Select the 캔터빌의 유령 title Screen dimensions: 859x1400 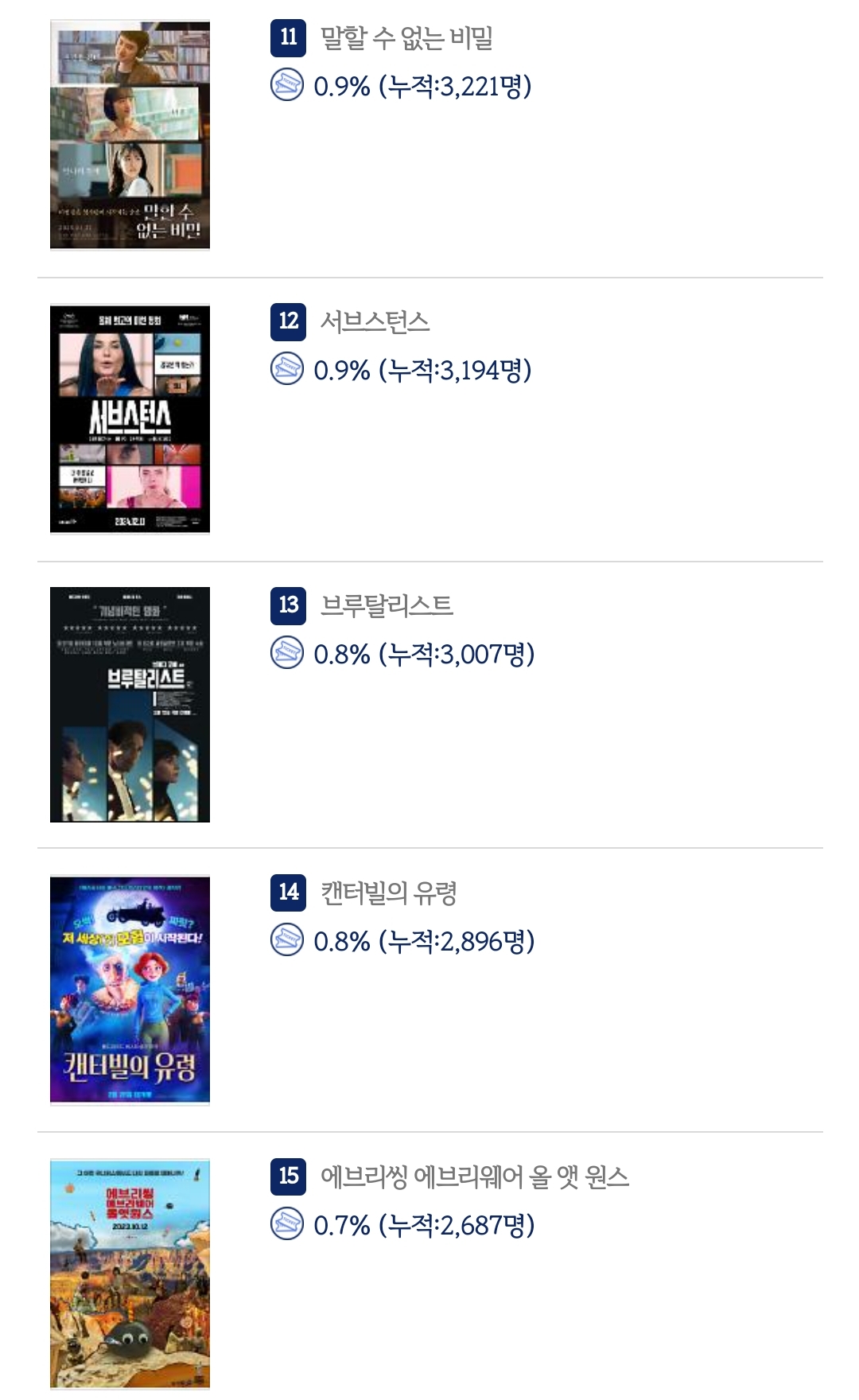point(388,892)
